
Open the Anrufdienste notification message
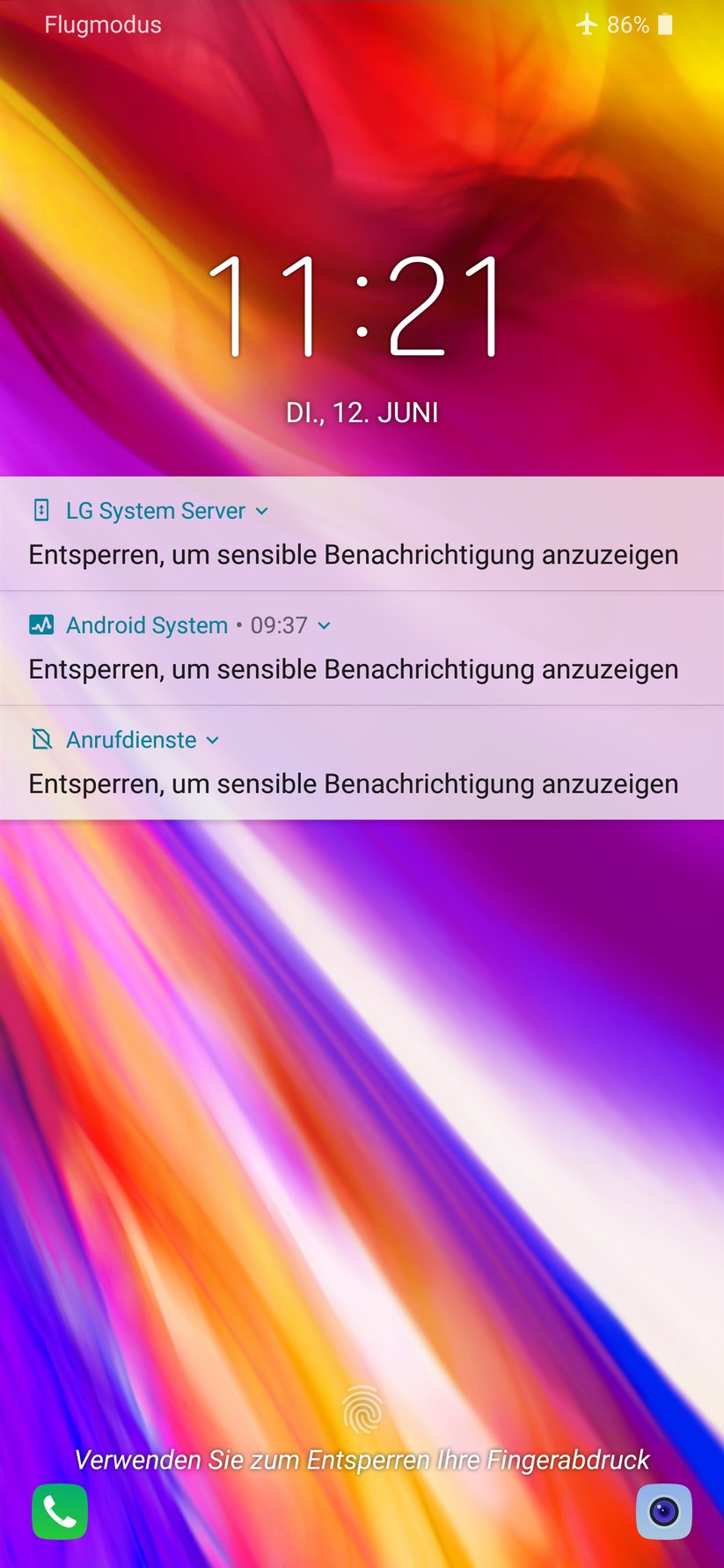pos(352,783)
